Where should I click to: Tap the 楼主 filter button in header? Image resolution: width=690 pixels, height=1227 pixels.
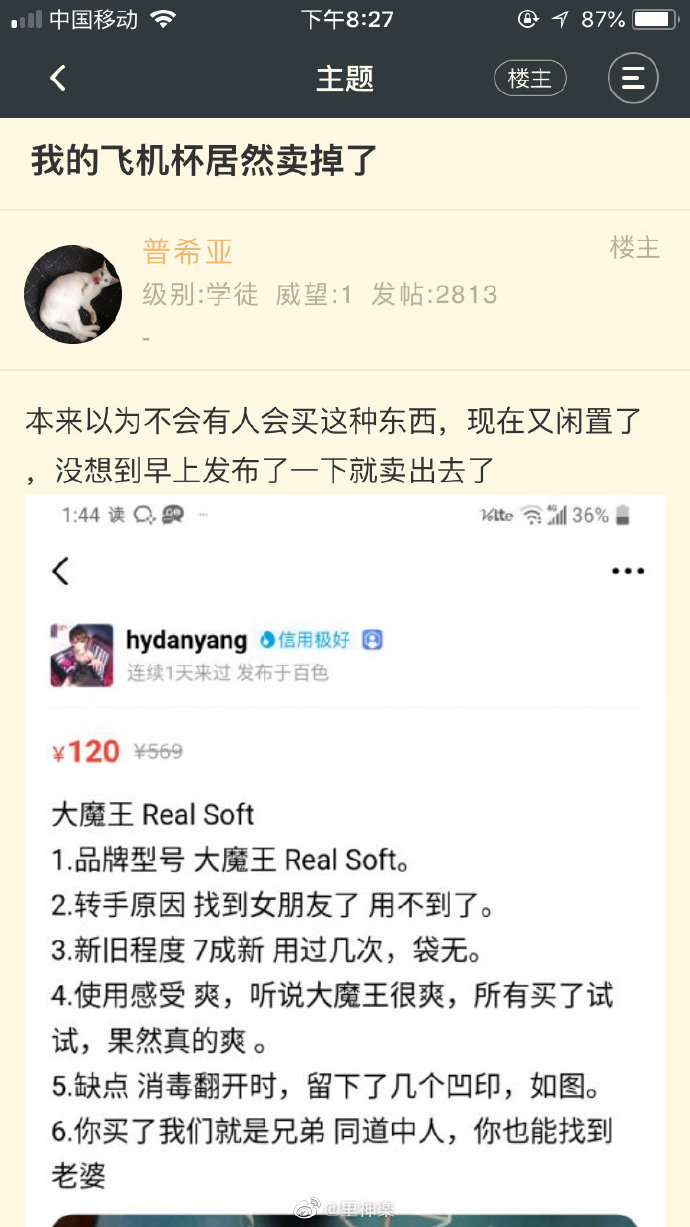coord(530,78)
